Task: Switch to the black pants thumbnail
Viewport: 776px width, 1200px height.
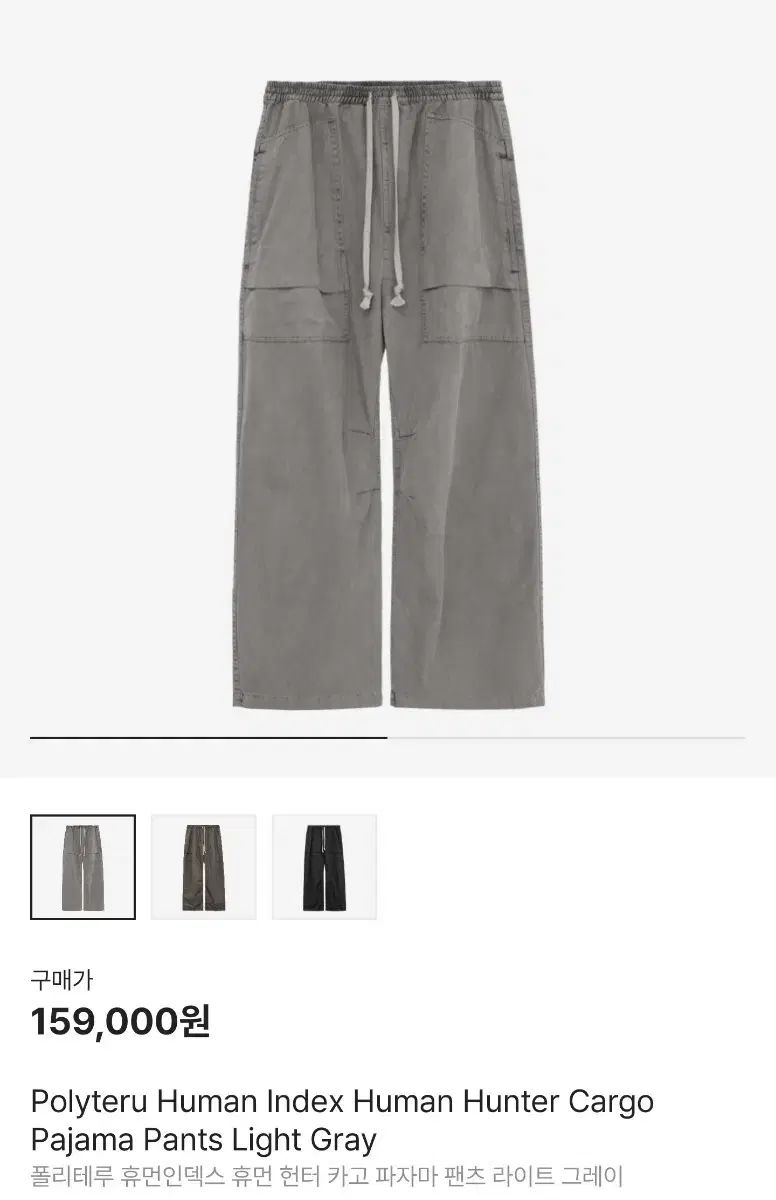Action: (325, 867)
